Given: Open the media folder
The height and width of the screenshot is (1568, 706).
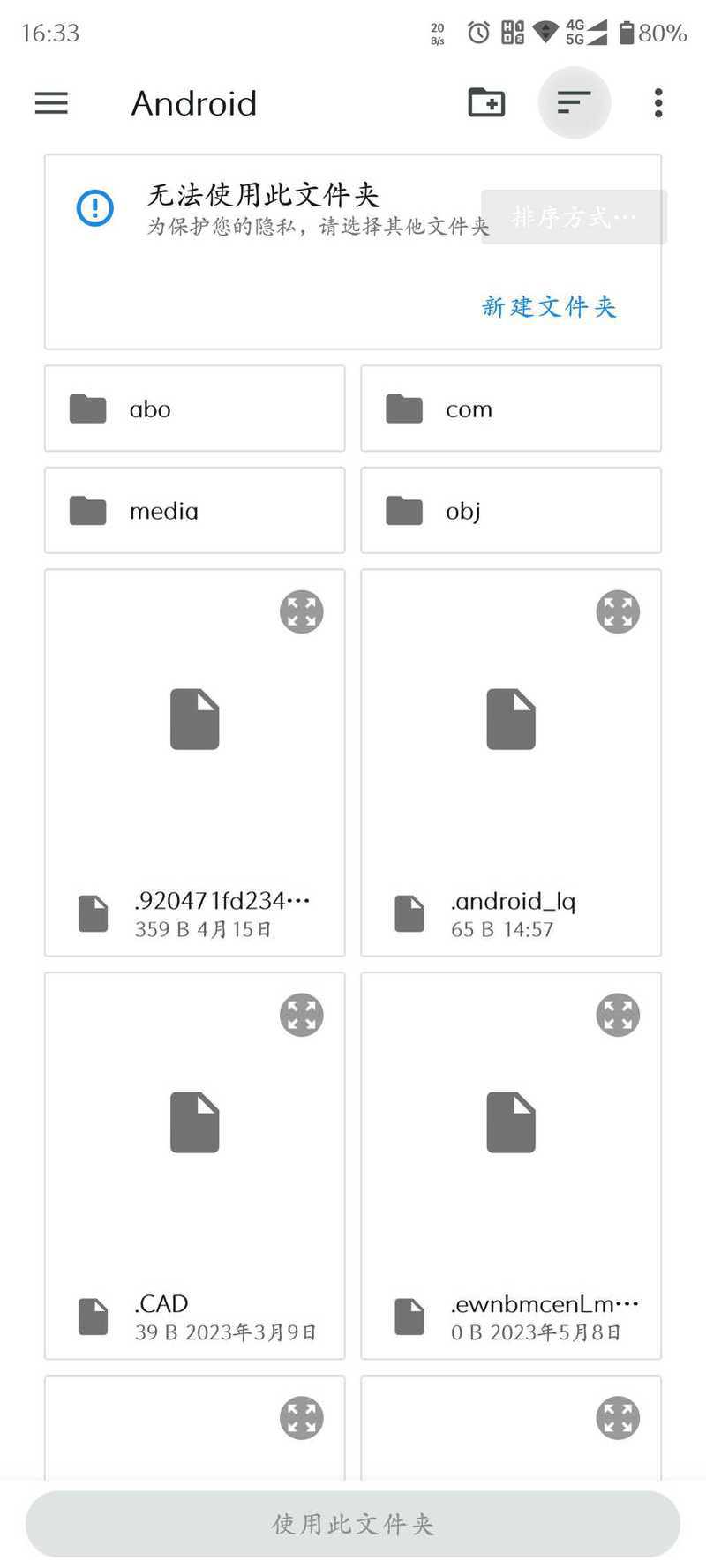Looking at the screenshot, I should [x=194, y=511].
